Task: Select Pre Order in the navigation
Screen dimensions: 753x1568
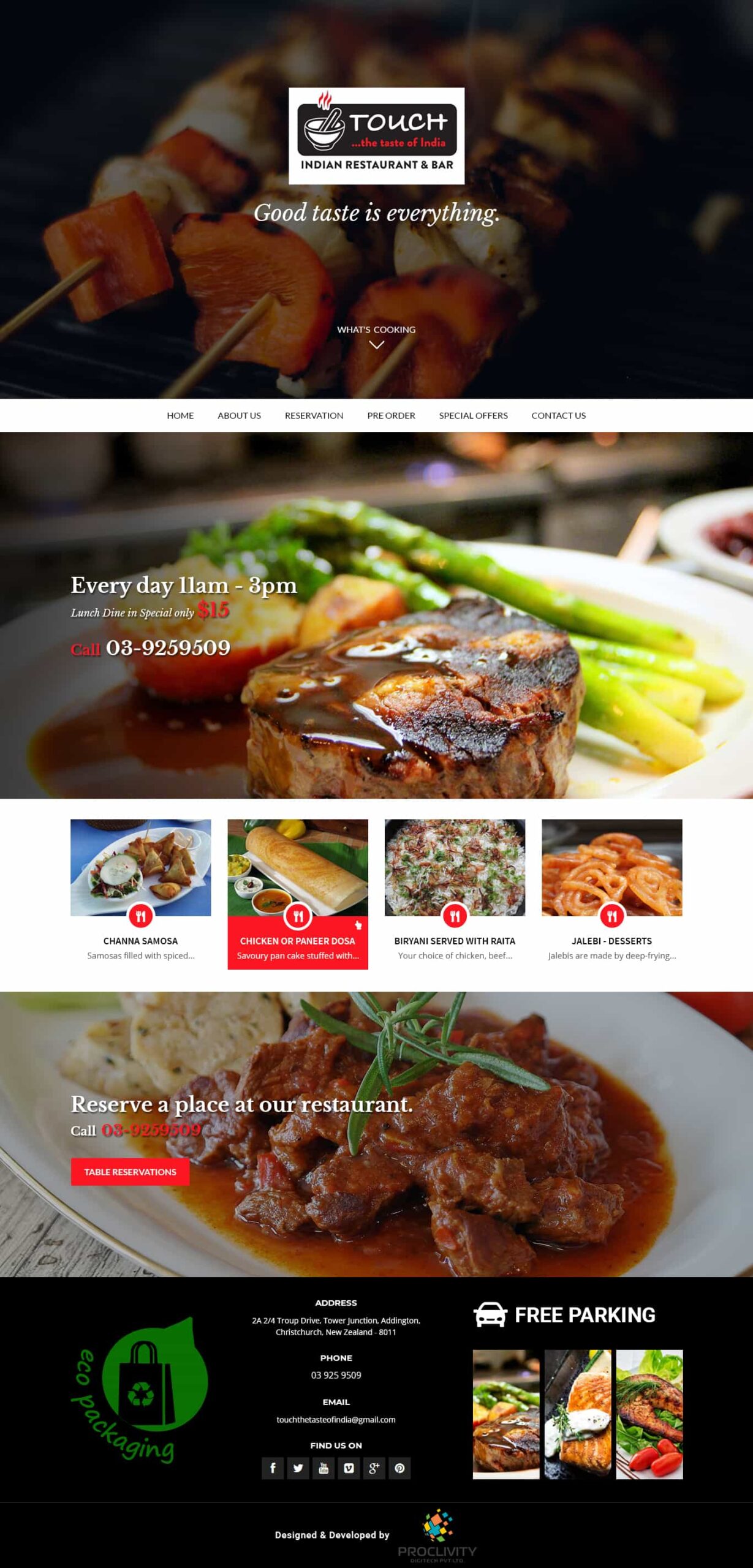Action: 391,415
